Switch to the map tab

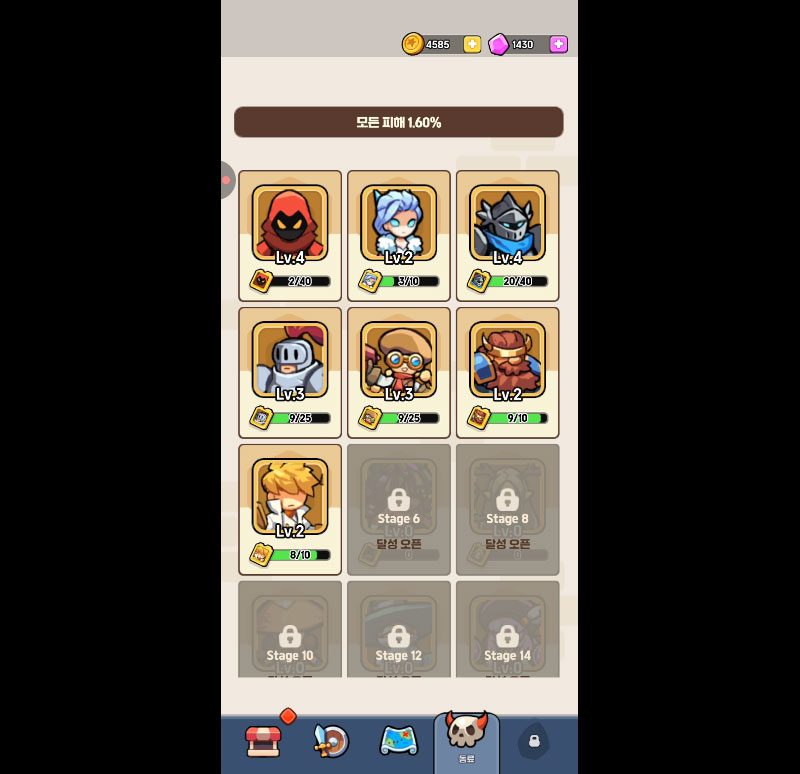[398, 741]
